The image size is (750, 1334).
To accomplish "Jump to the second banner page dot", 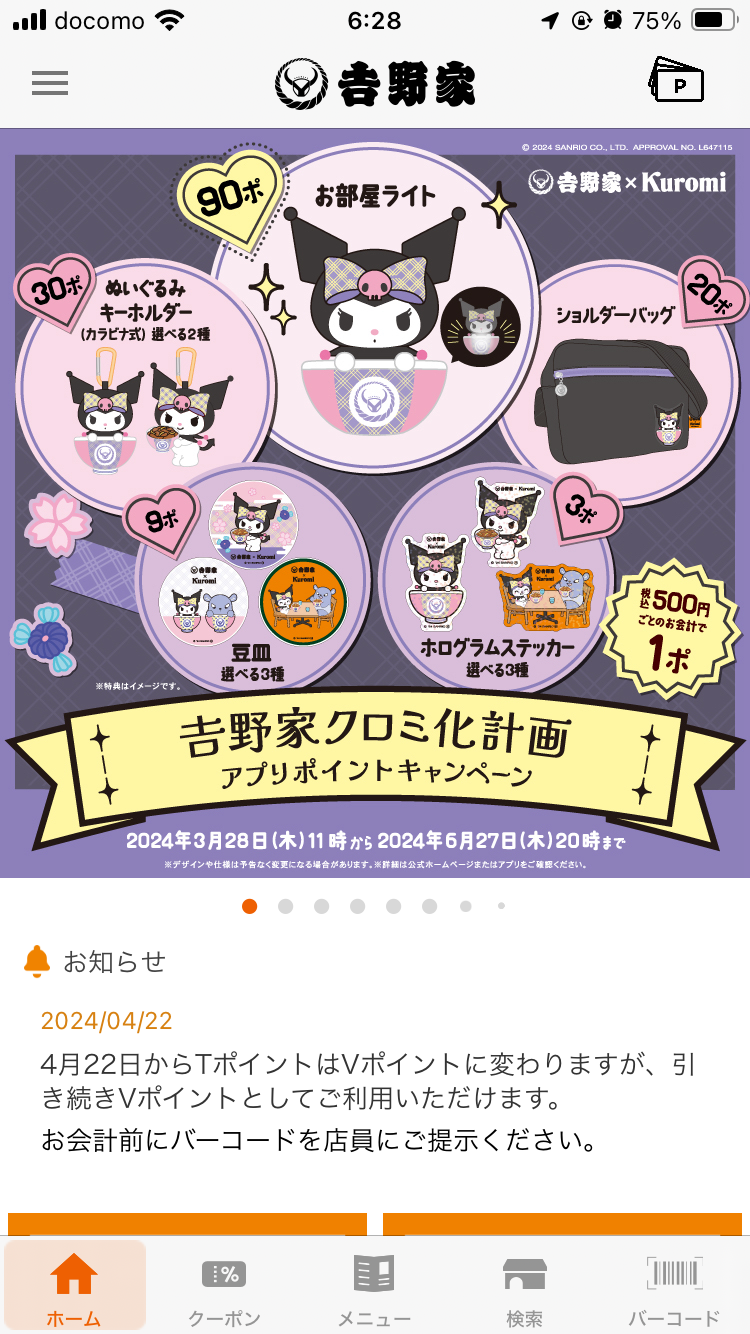I will click(x=286, y=906).
